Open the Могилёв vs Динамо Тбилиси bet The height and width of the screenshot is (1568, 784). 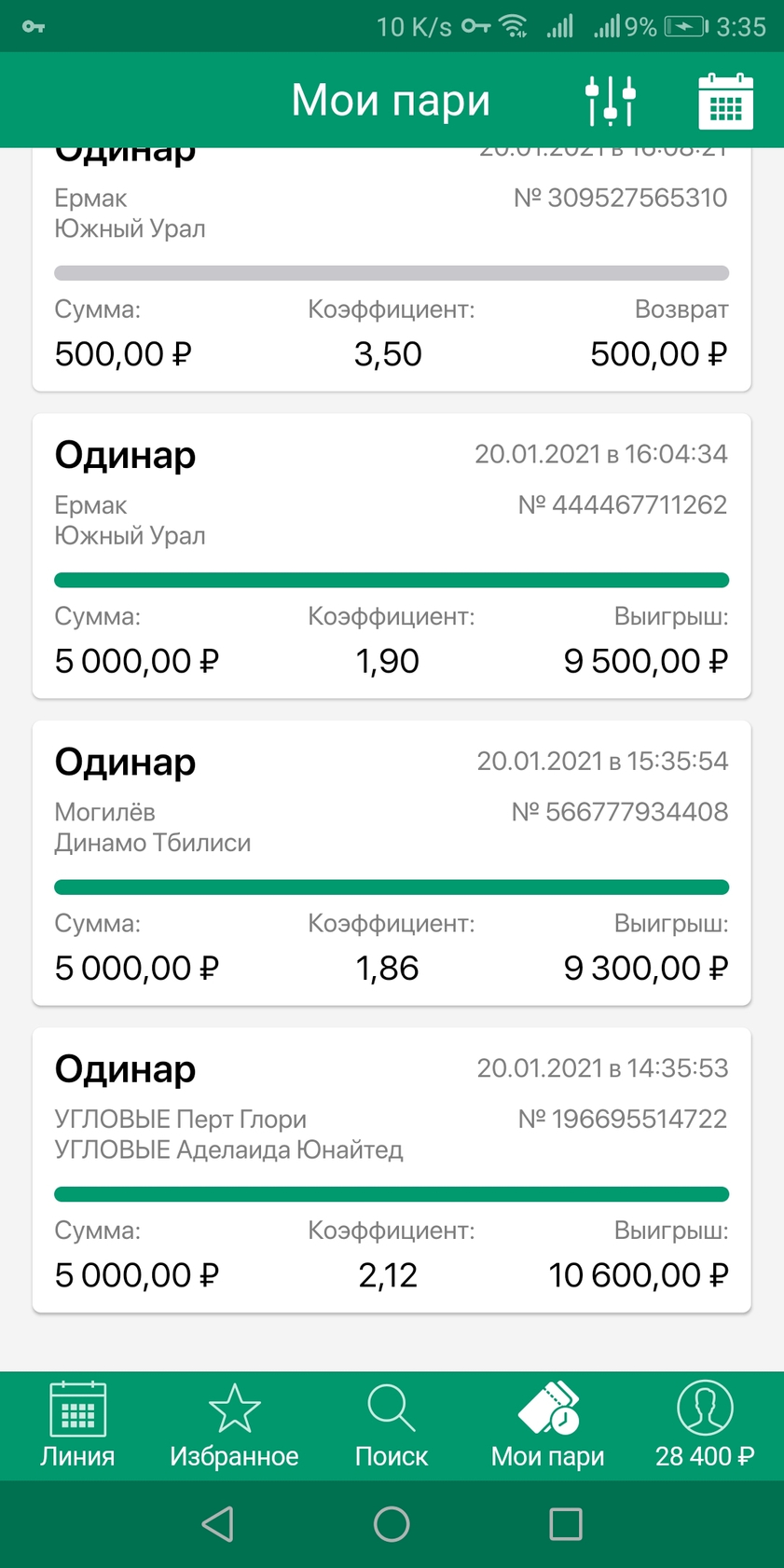(392, 862)
